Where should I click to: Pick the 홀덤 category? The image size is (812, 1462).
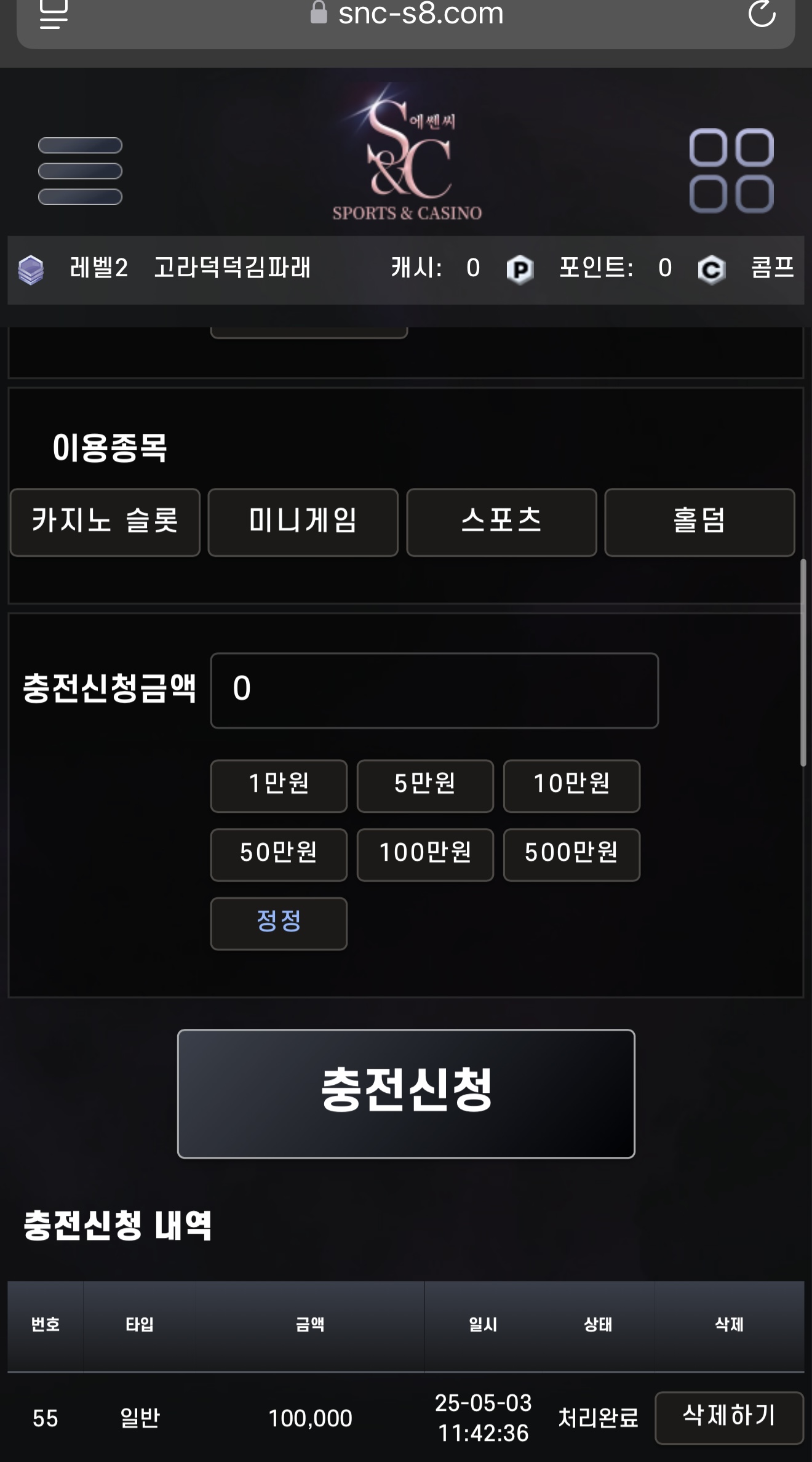click(699, 522)
